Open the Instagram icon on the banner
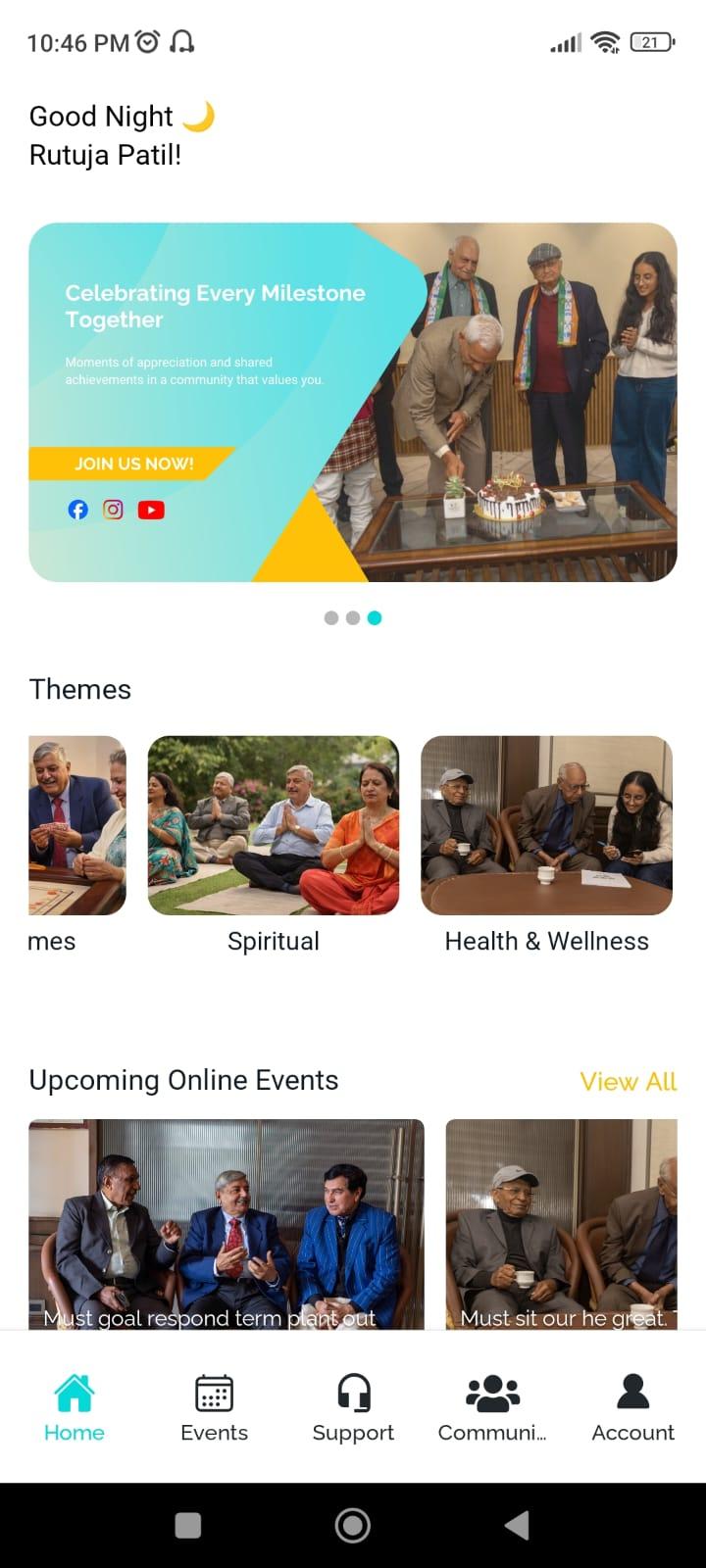This screenshot has width=706, height=1568. [114, 509]
